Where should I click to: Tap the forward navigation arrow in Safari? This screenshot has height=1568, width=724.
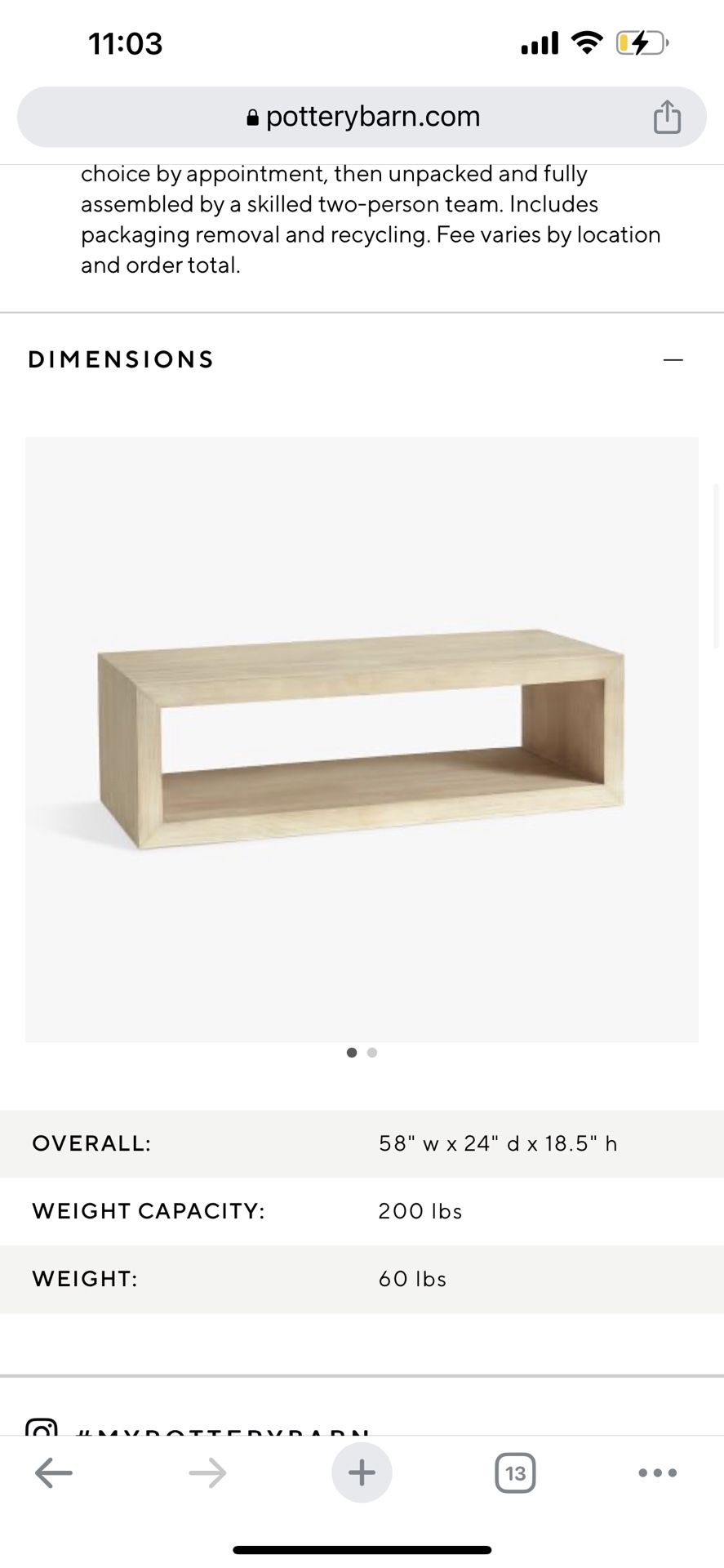click(208, 1472)
